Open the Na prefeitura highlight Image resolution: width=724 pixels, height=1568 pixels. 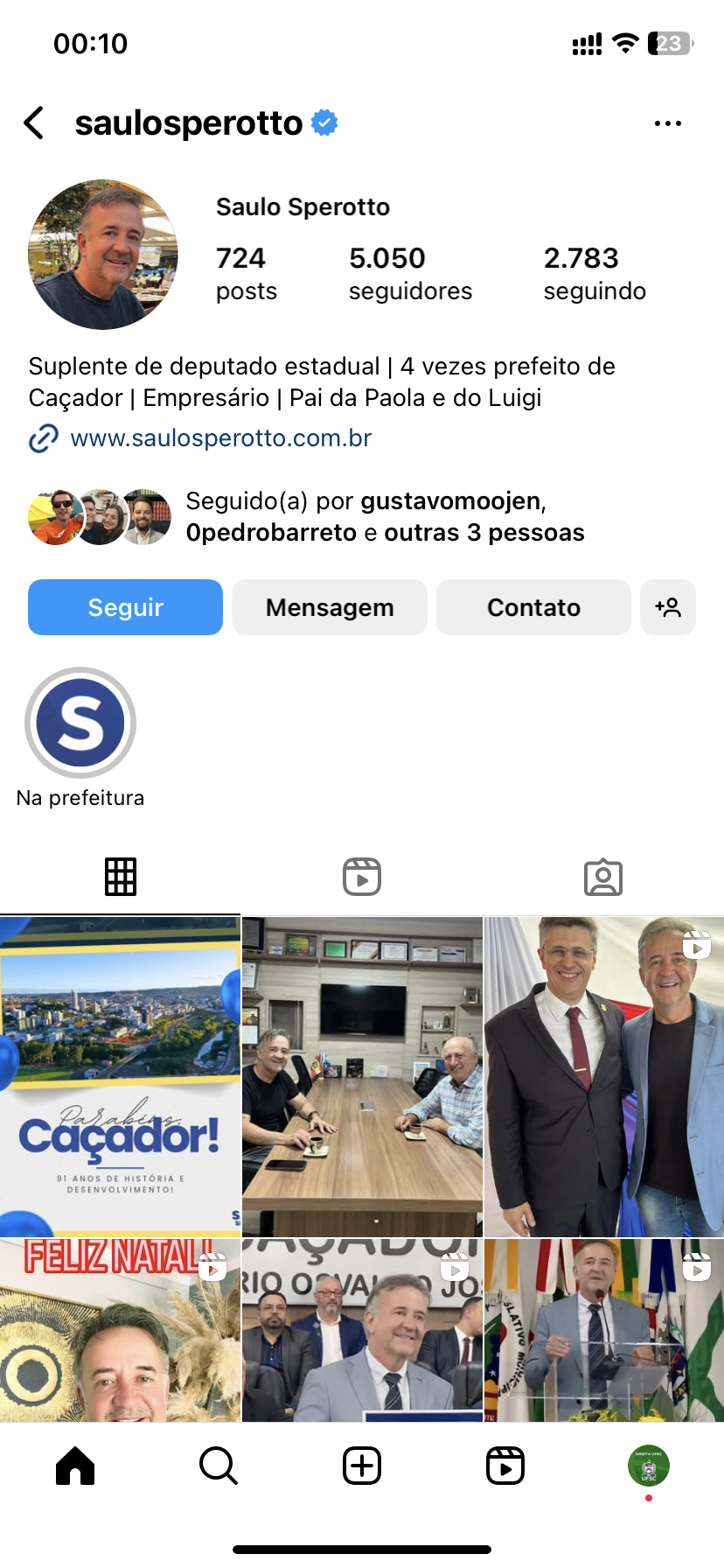[80, 724]
